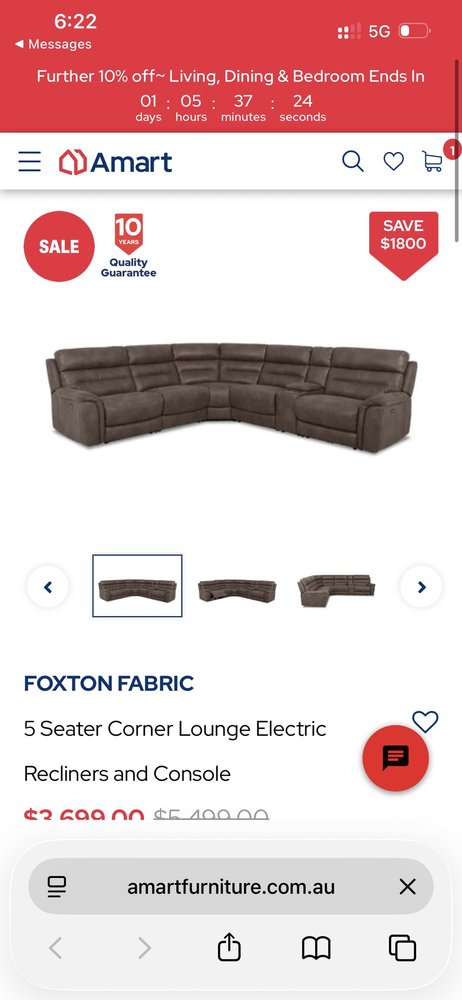This screenshot has width=462, height=1000.
Task: Select the second sofa thumbnail with recliner open
Action: 237,589
